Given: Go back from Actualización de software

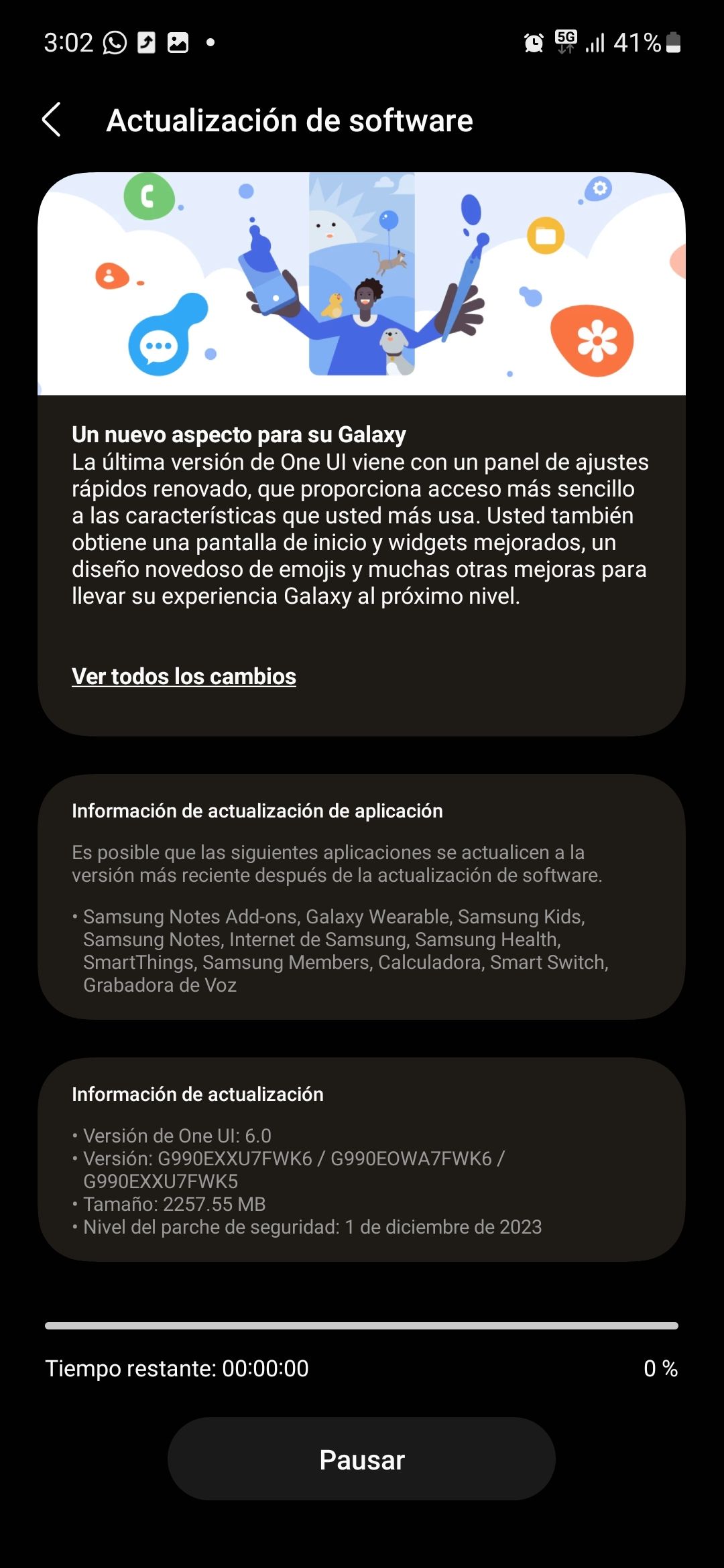Looking at the screenshot, I should (x=52, y=120).
